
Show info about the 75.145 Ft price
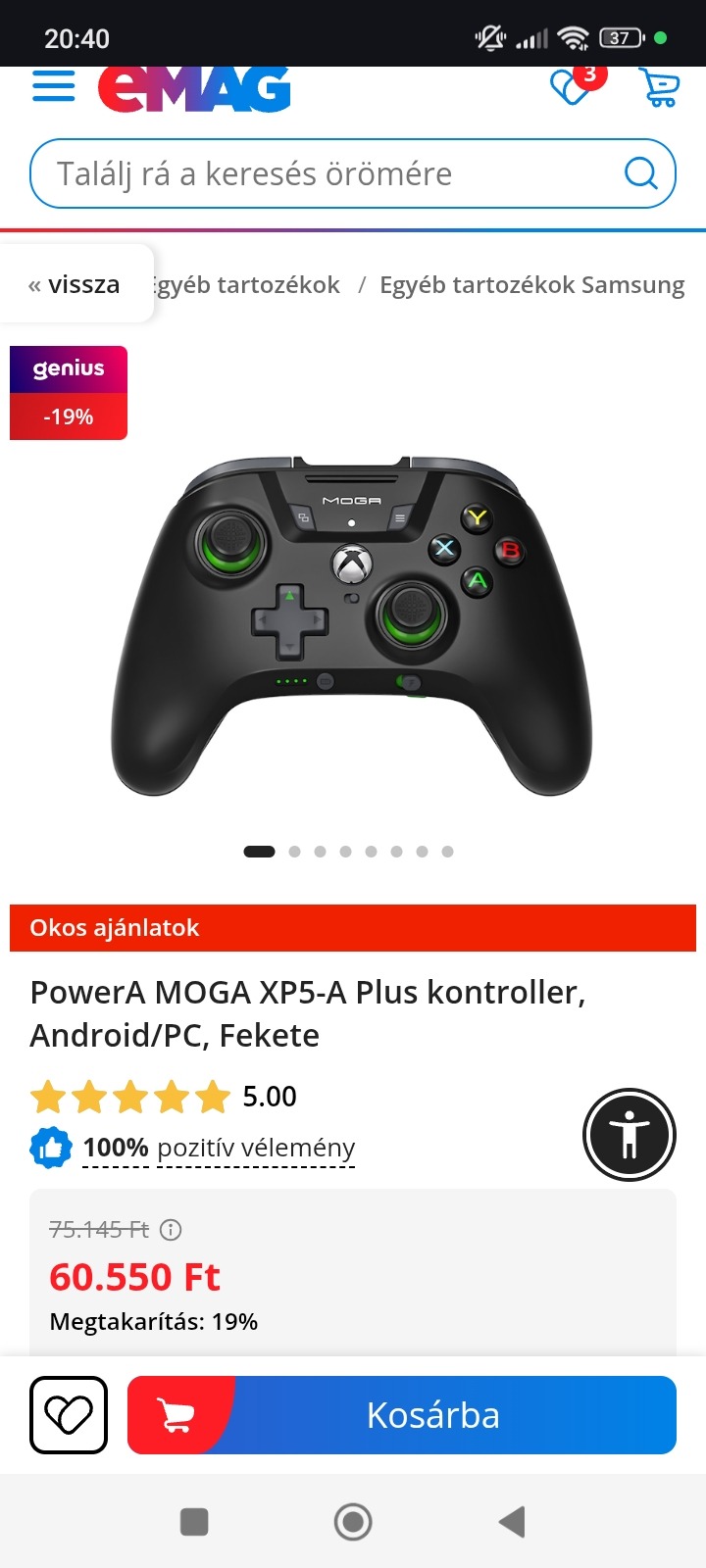171,1230
